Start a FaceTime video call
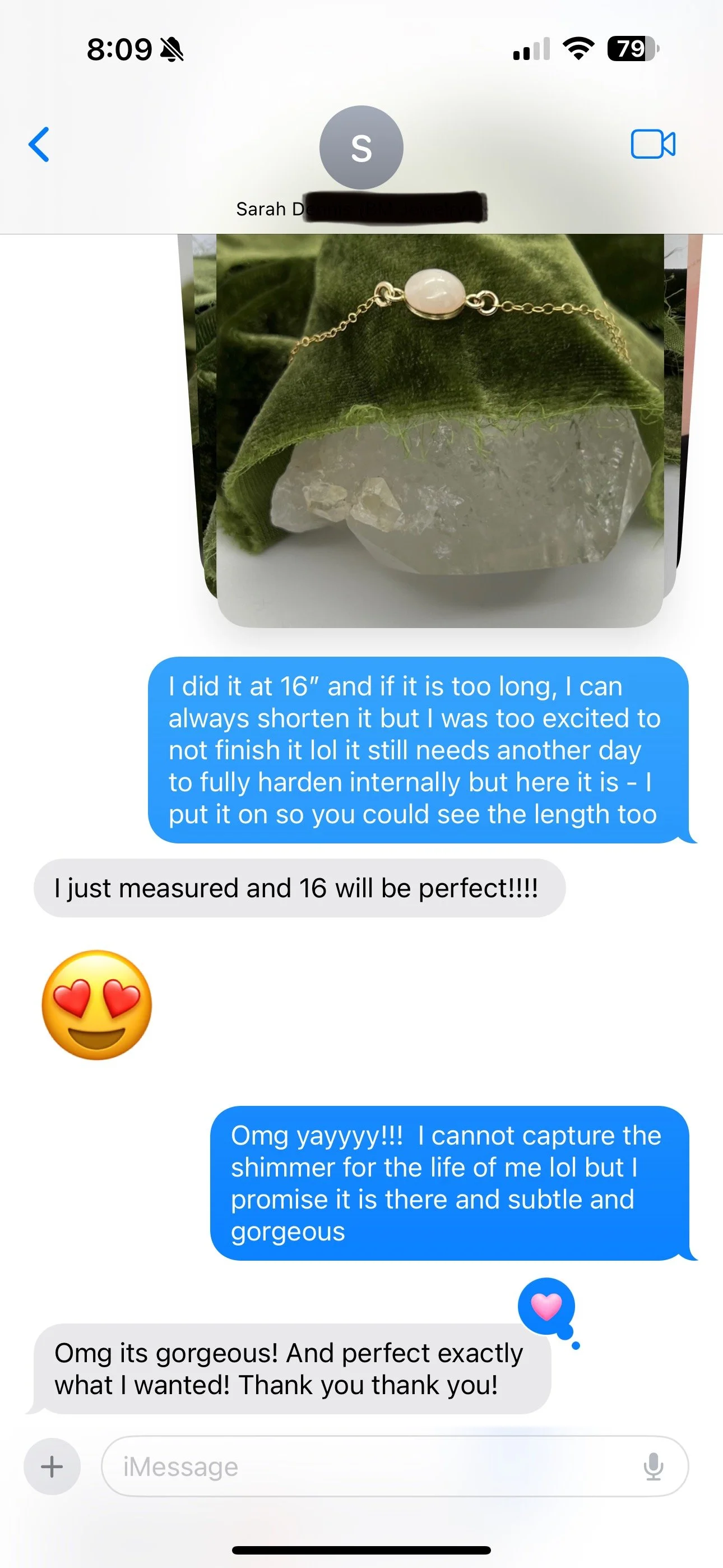723x1568 pixels. pos(653,144)
